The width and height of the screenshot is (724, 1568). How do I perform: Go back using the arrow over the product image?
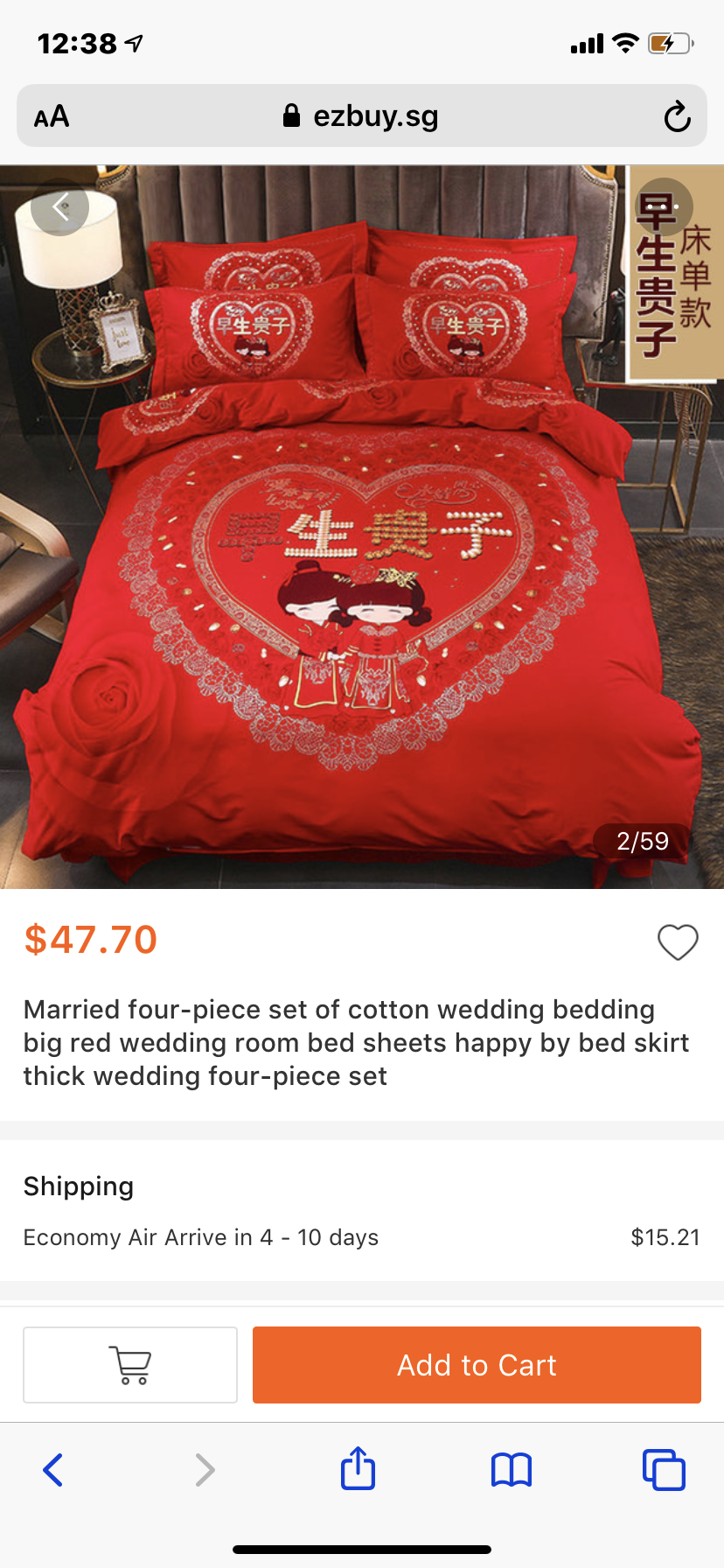click(59, 207)
